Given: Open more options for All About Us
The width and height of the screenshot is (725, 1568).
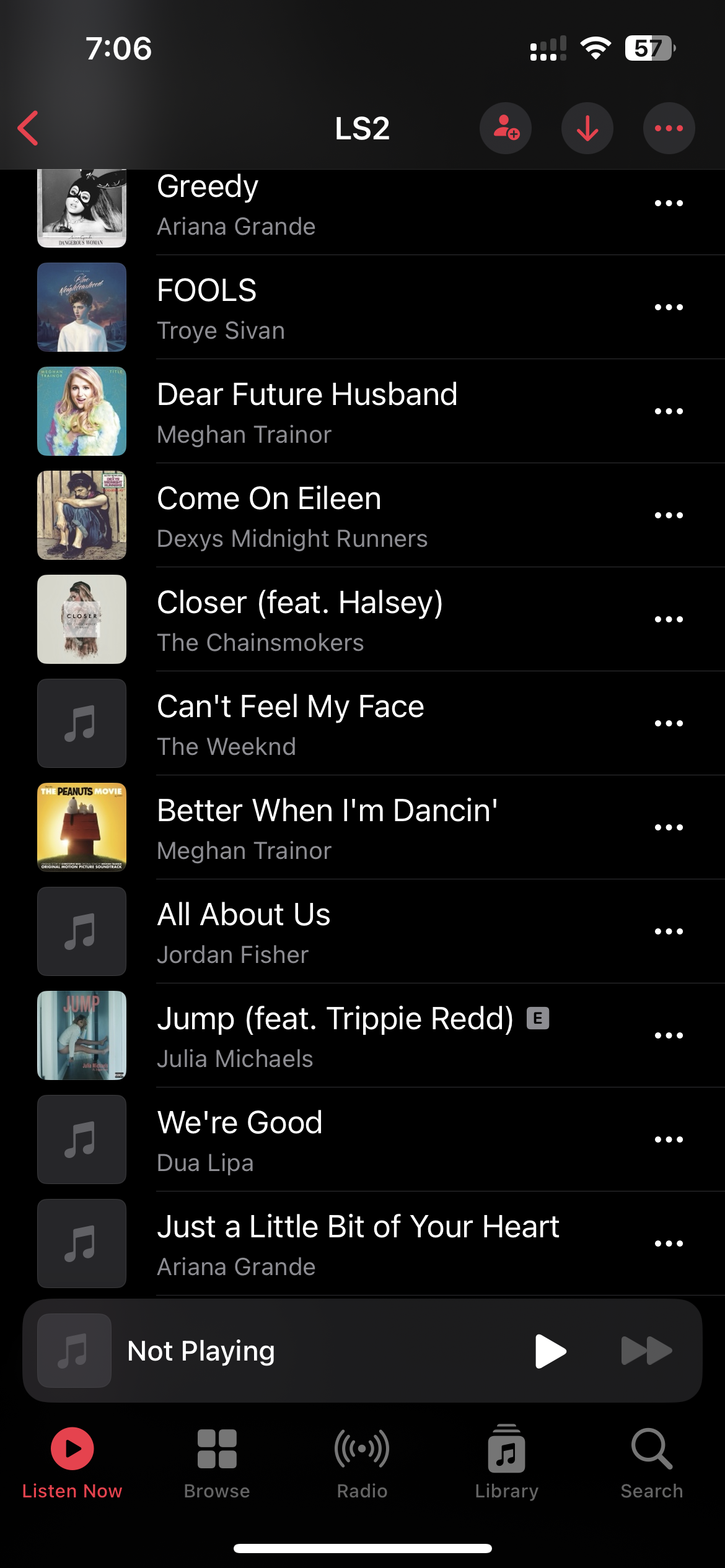Looking at the screenshot, I should [669, 931].
